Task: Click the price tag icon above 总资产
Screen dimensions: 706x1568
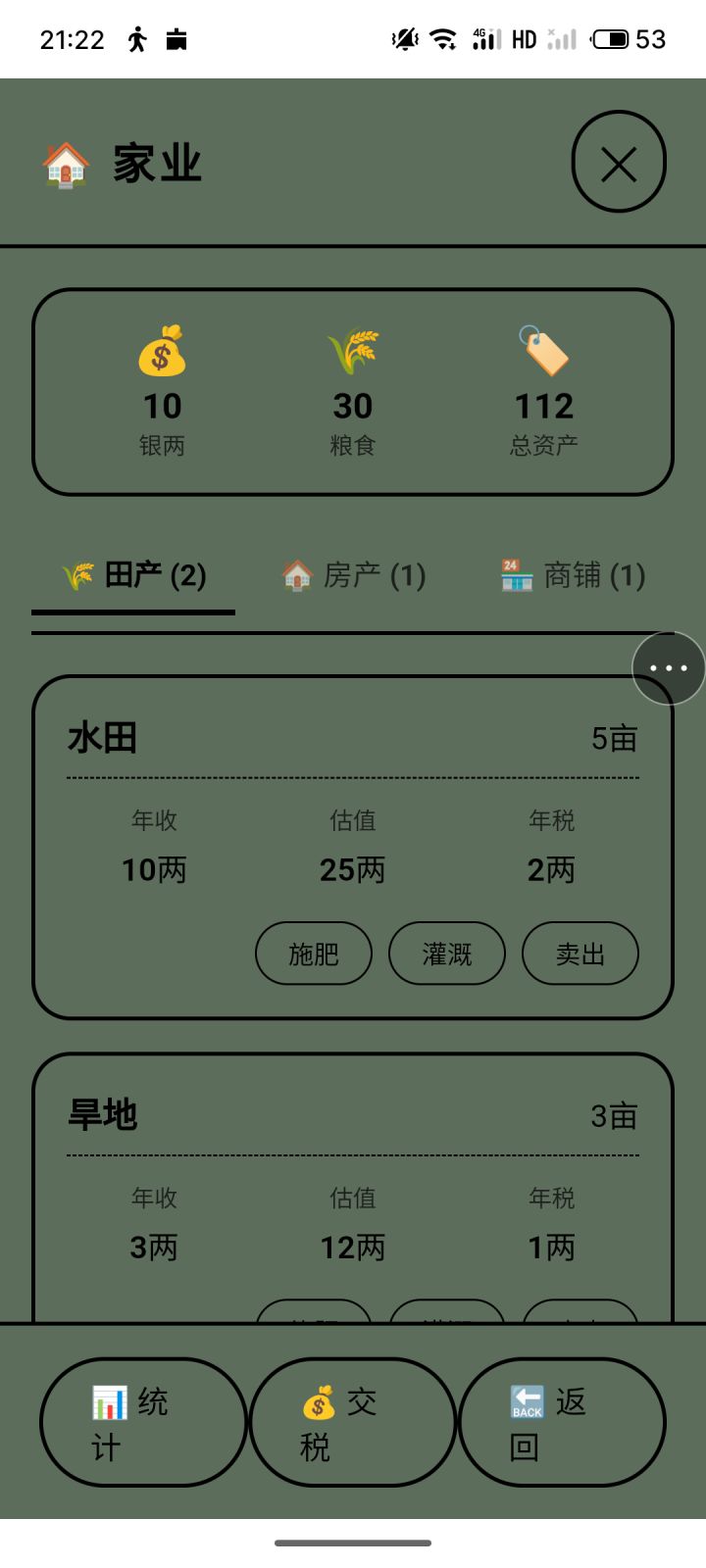Action: [x=543, y=351]
